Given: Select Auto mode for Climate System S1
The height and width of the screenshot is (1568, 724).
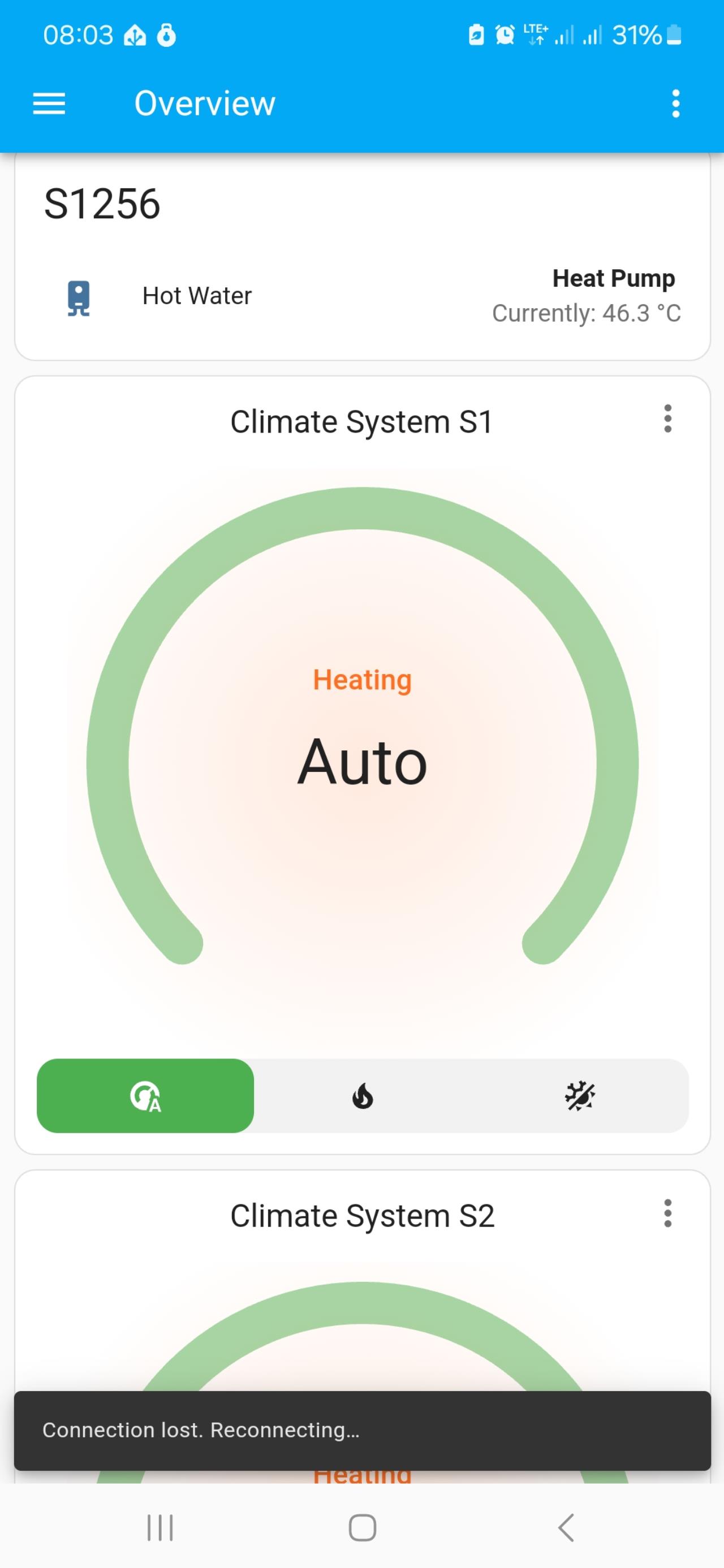Looking at the screenshot, I should (x=145, y=1096).
